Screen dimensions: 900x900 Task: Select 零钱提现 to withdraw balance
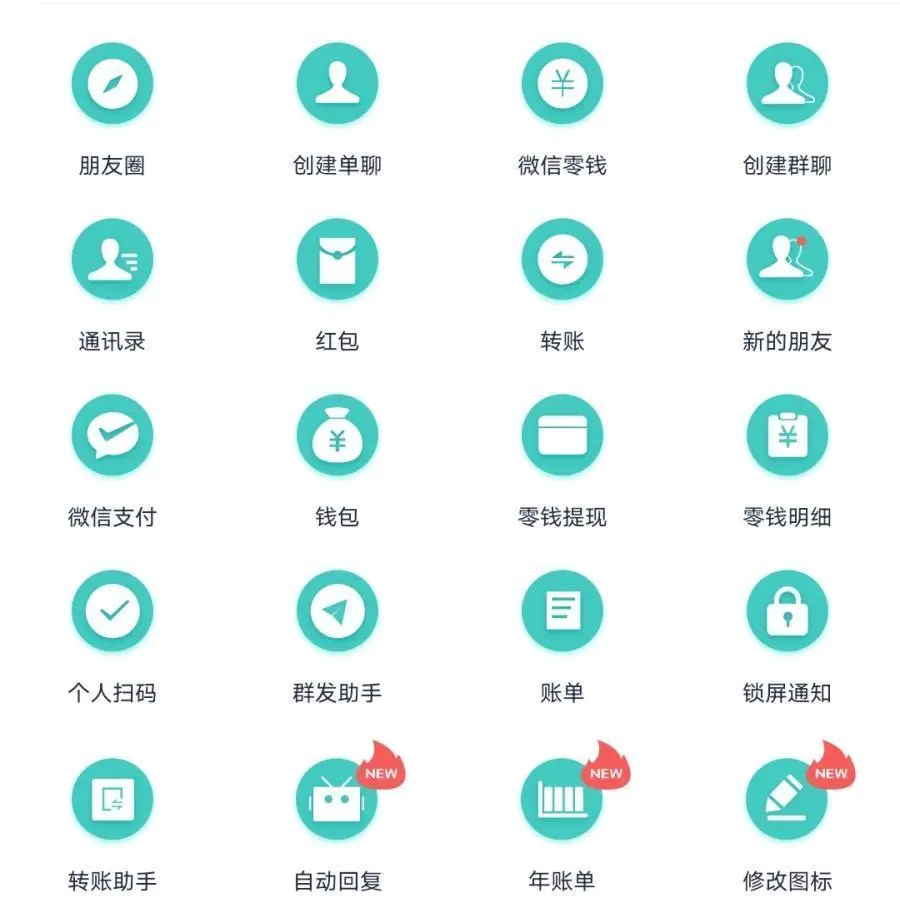(x=562, y=435)
